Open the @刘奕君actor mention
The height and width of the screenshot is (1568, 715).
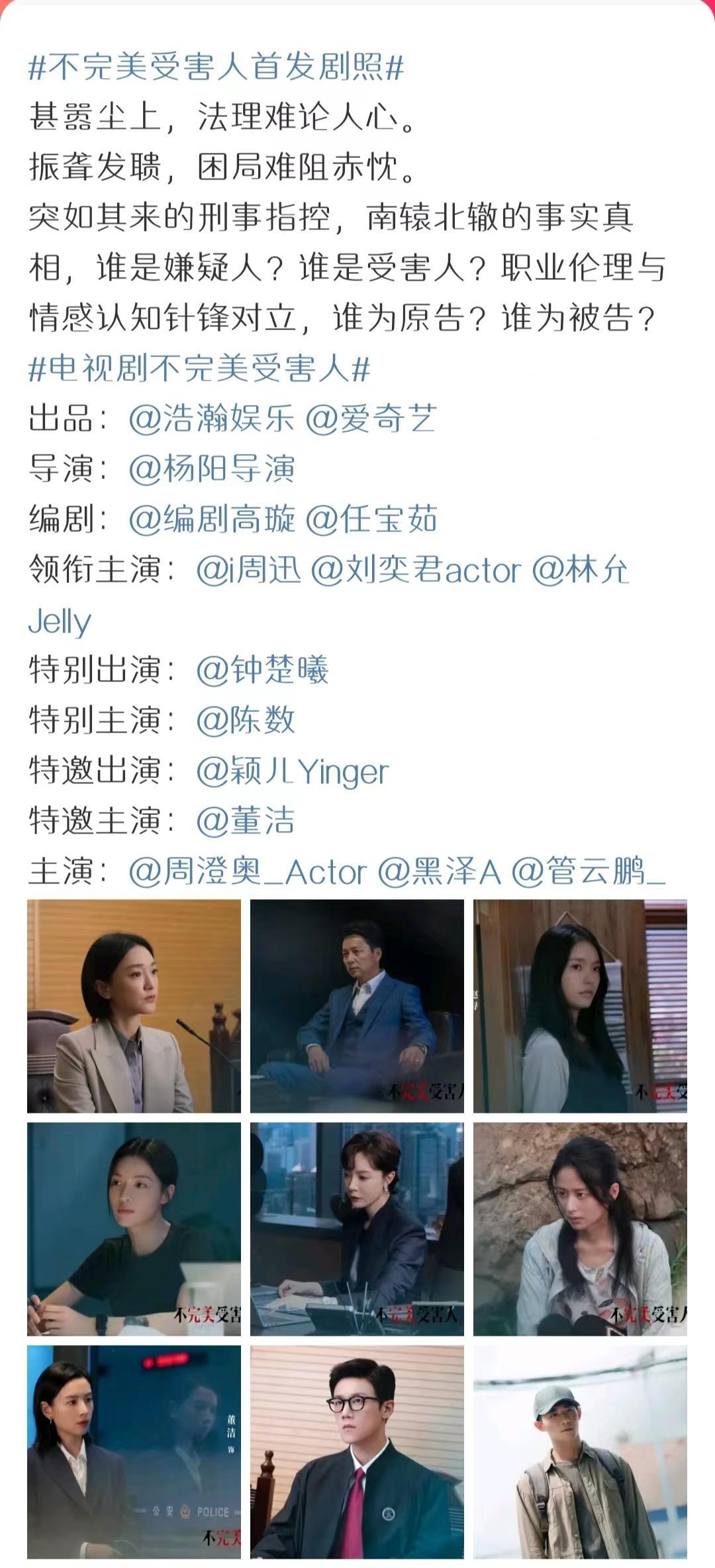pos(416,570)
